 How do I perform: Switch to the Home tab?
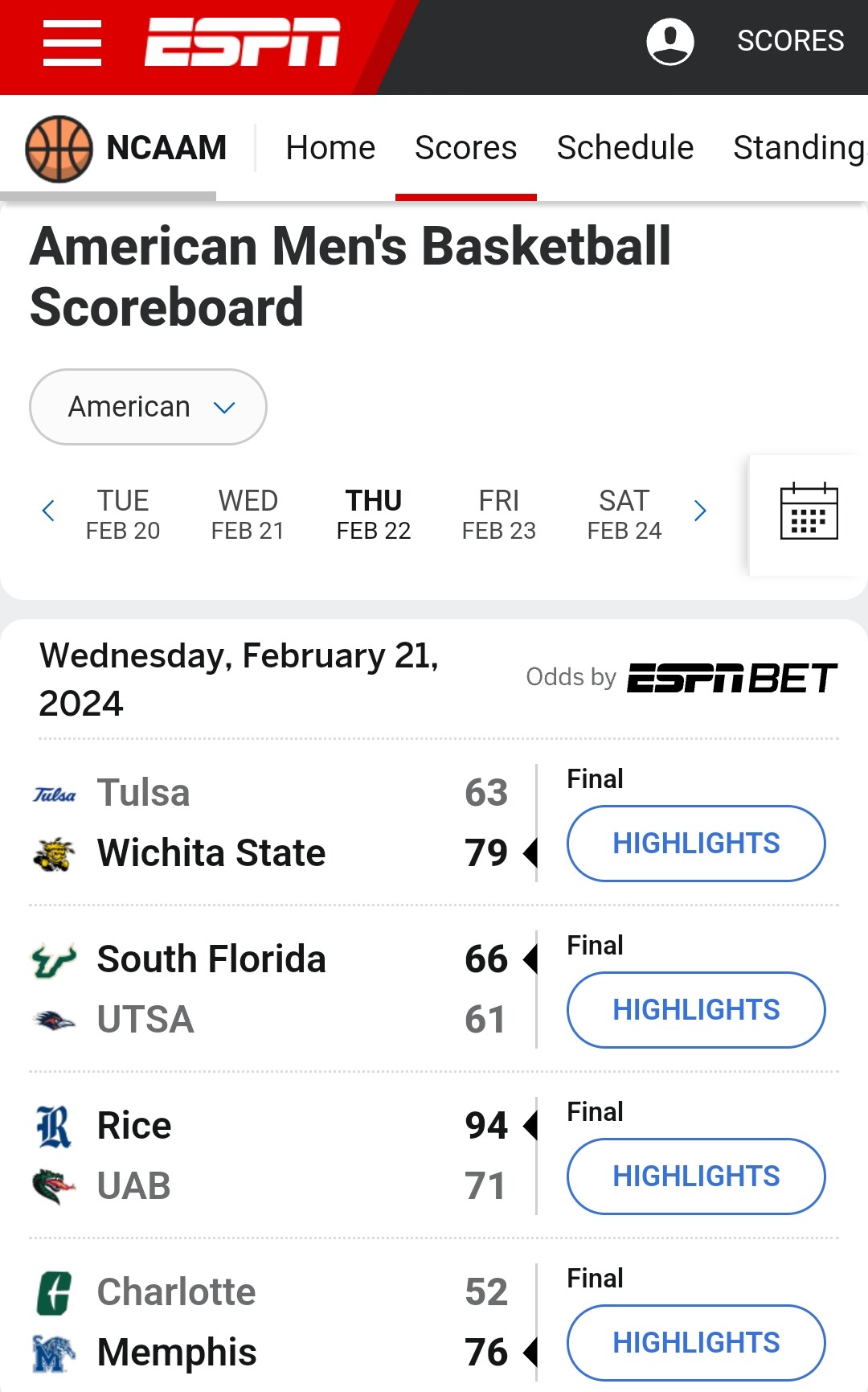pos(330,148)
